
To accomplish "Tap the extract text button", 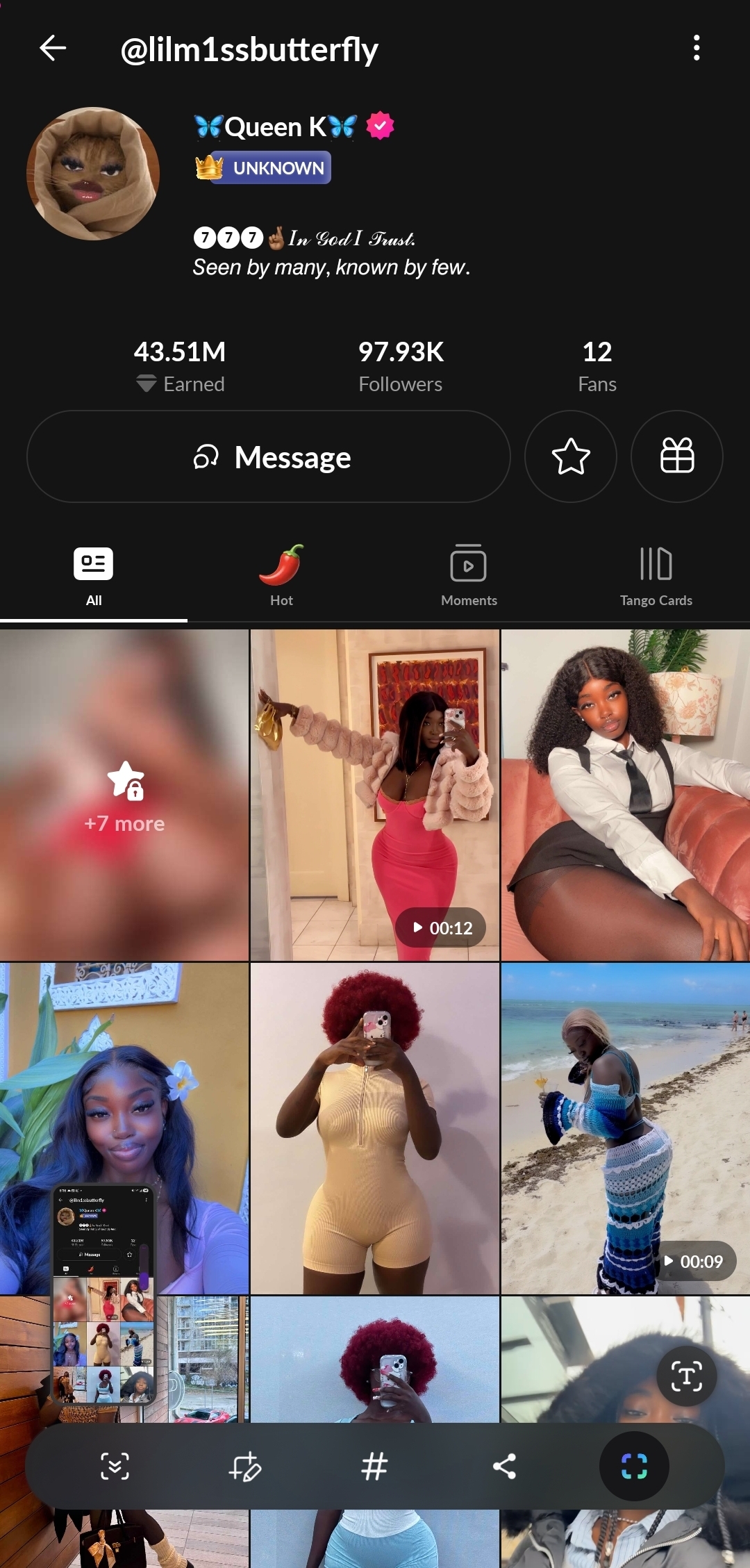I will 686,1376.
